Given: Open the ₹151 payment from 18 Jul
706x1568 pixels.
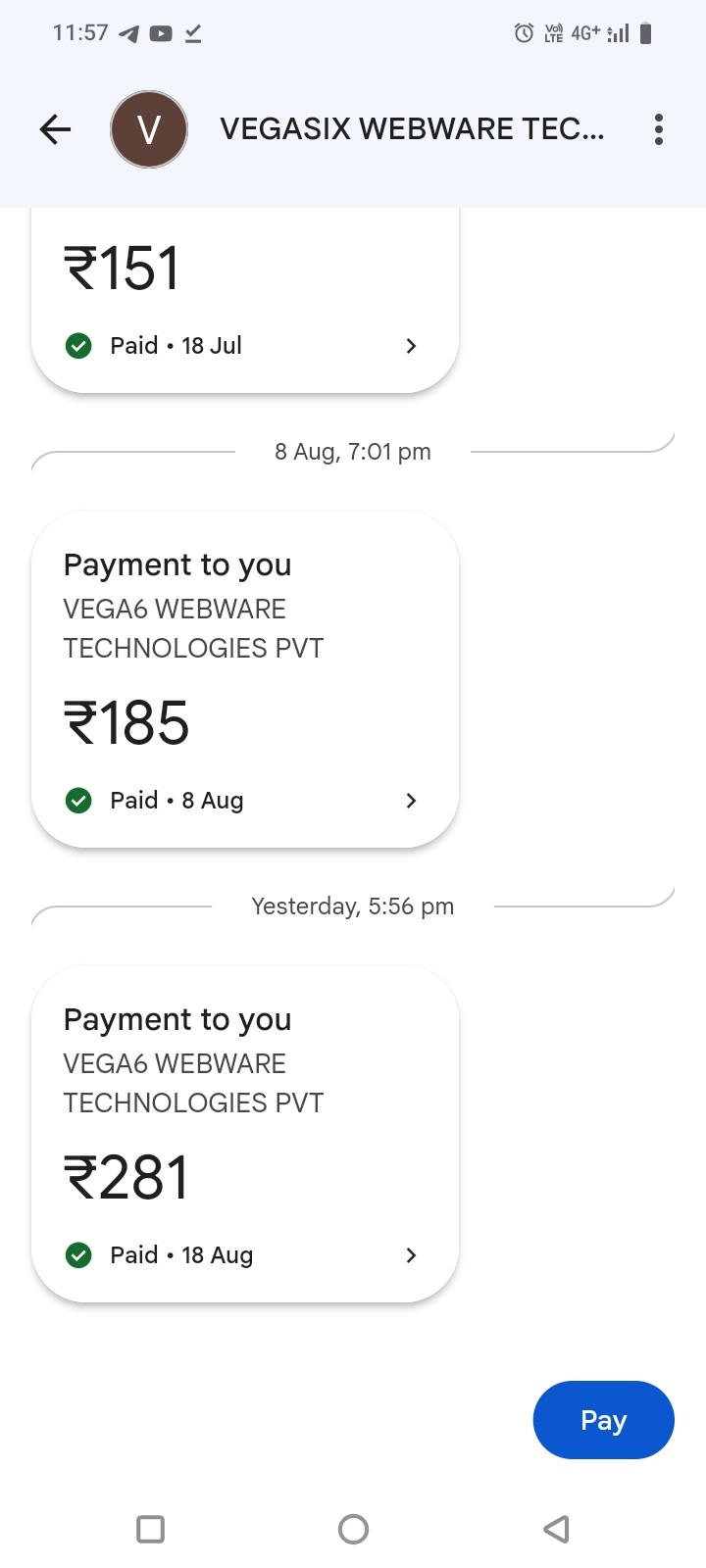Looking at the screenshot, I should 245,304.
